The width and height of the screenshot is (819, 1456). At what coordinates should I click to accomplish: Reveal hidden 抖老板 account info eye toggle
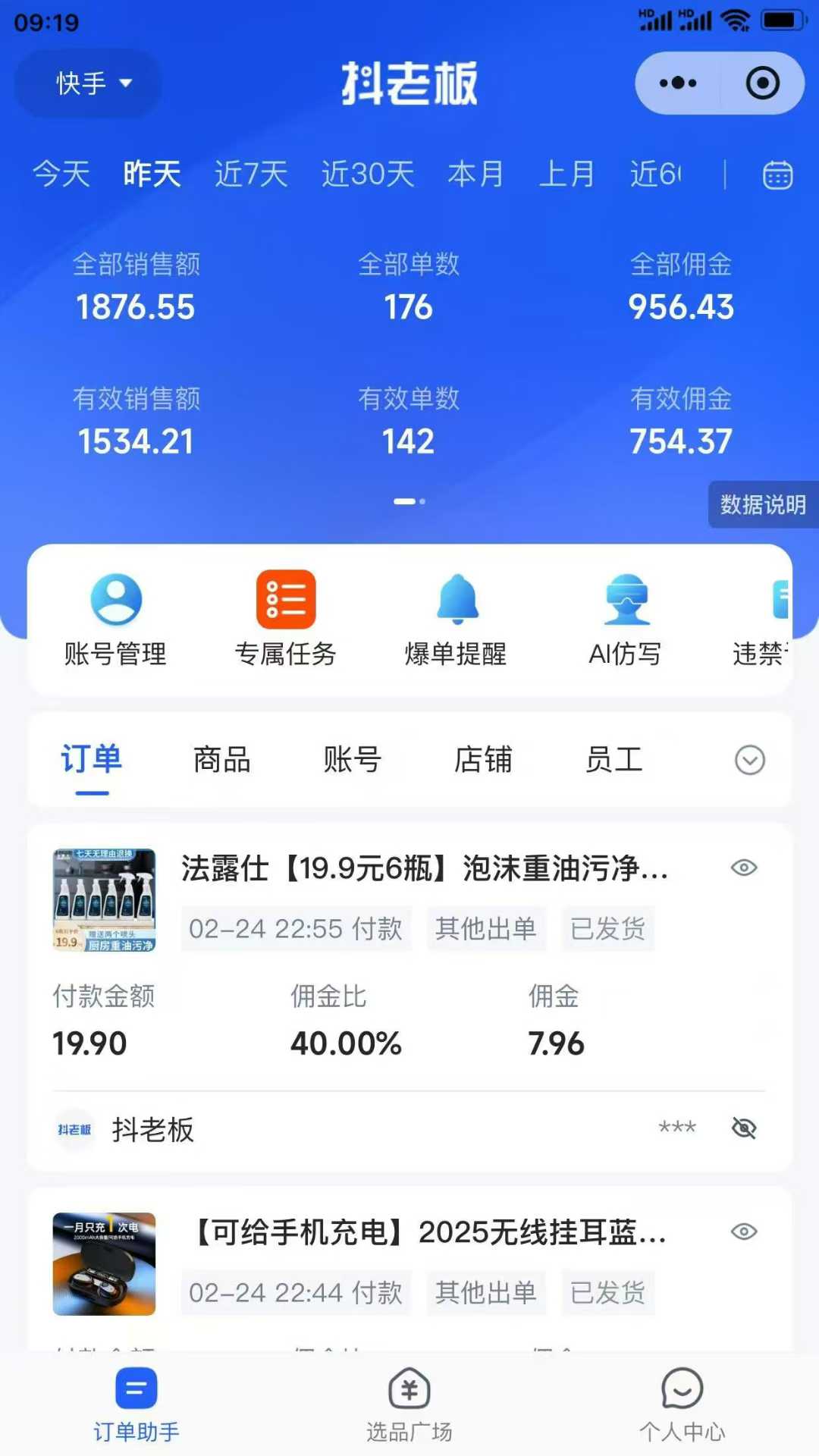pos(743,1129)
